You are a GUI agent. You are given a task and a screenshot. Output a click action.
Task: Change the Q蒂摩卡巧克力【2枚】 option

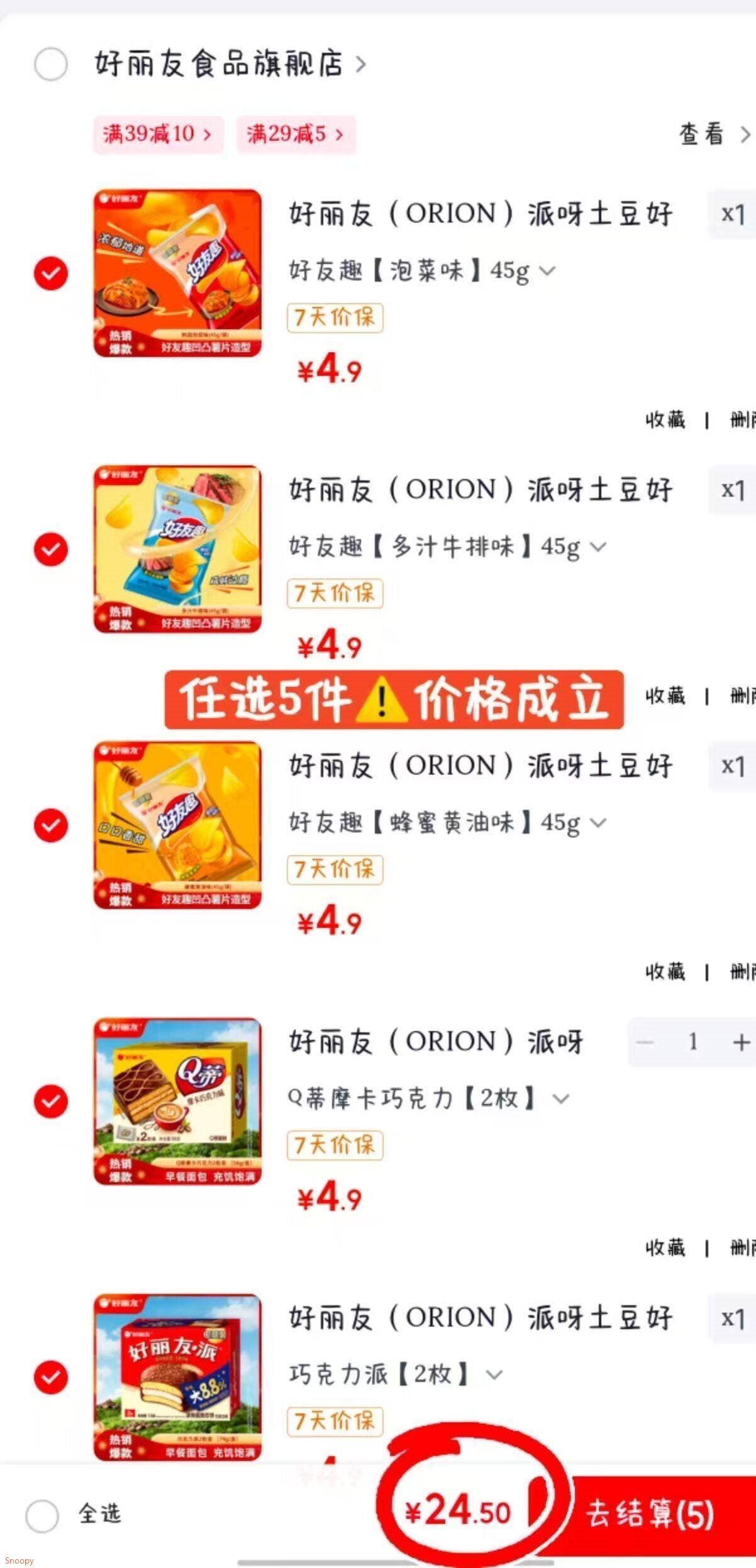[428, 1098]
